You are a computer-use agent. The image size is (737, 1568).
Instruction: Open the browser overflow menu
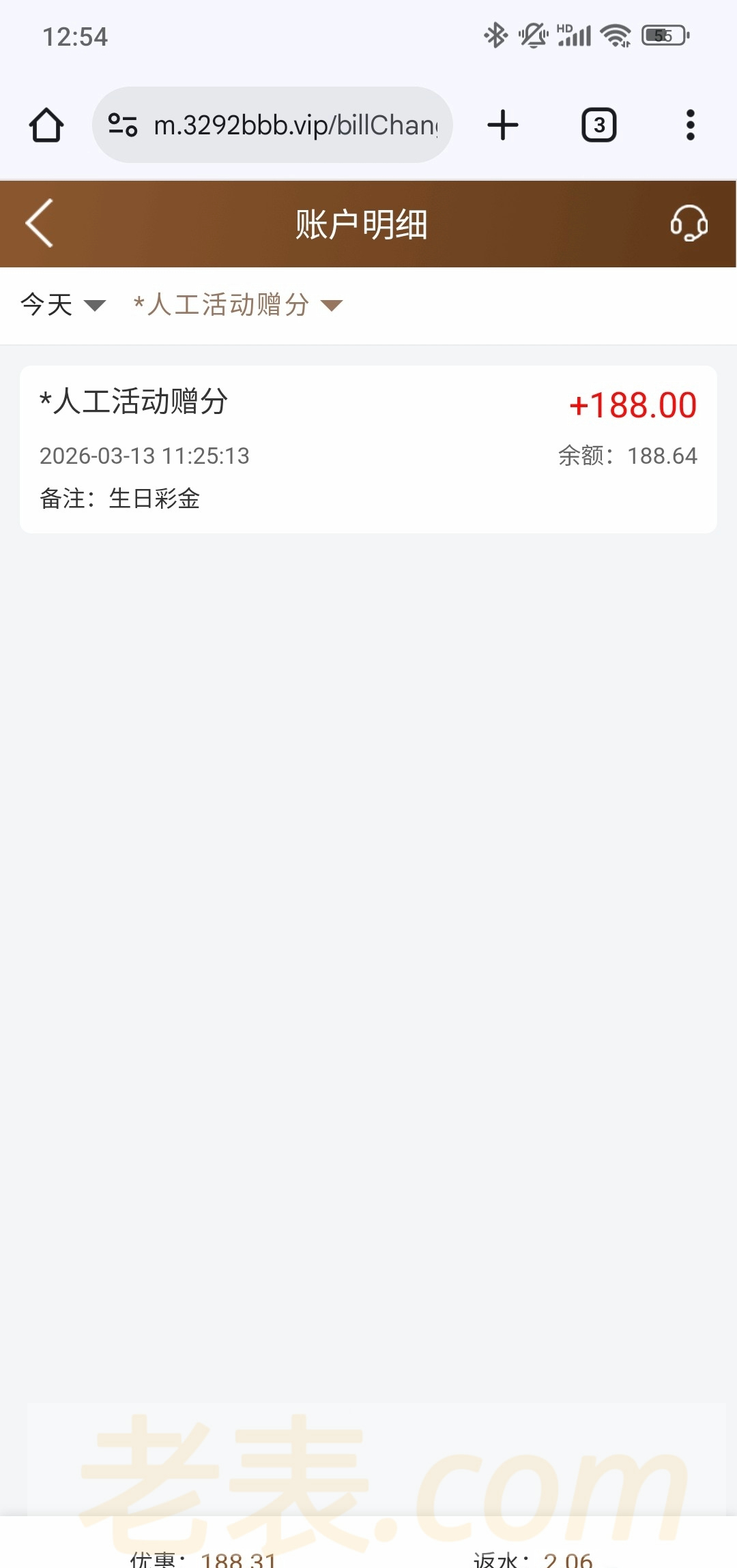pyautogui.click(x=690, y=125)
